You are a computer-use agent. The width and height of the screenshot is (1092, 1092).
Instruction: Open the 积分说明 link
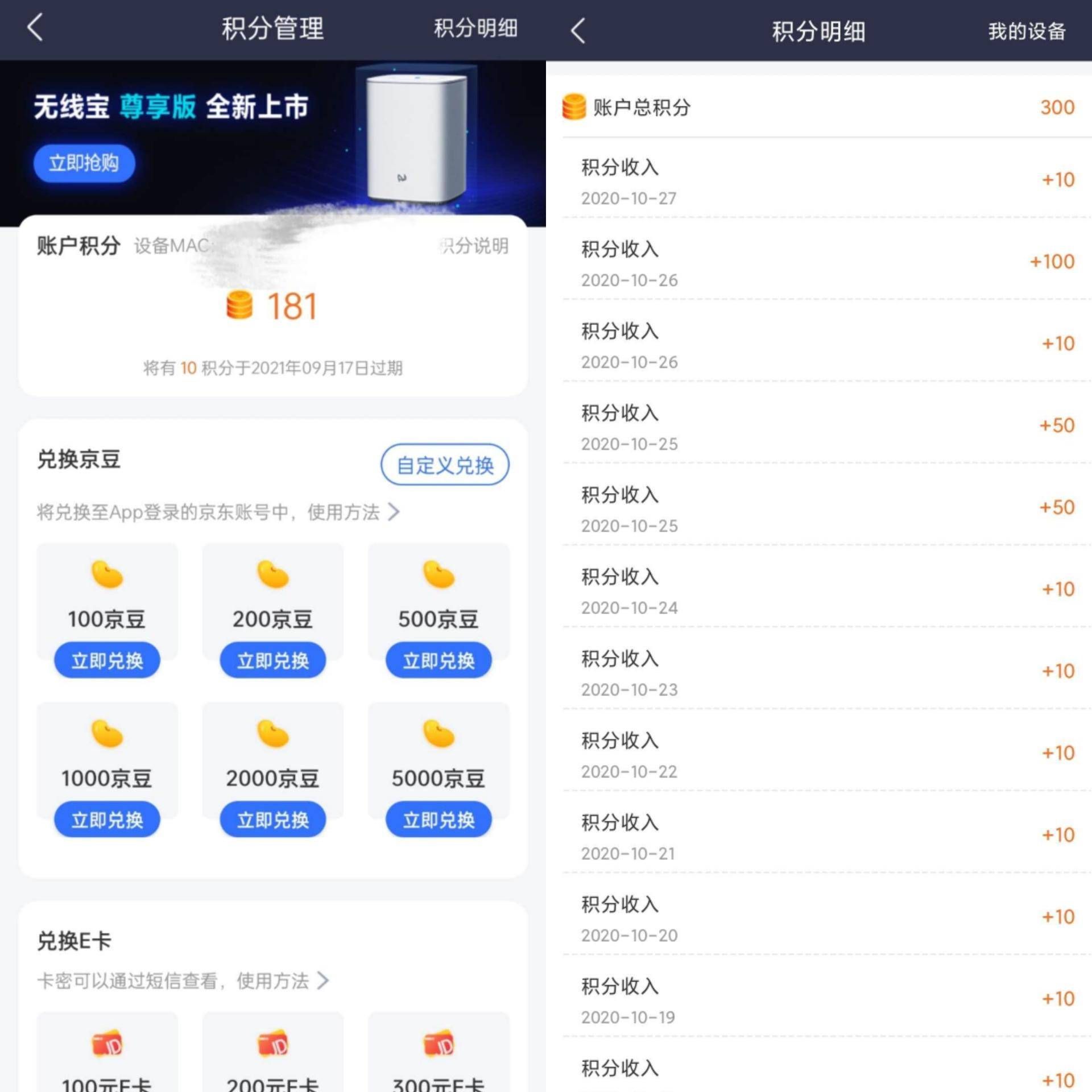tap(477, 246)
